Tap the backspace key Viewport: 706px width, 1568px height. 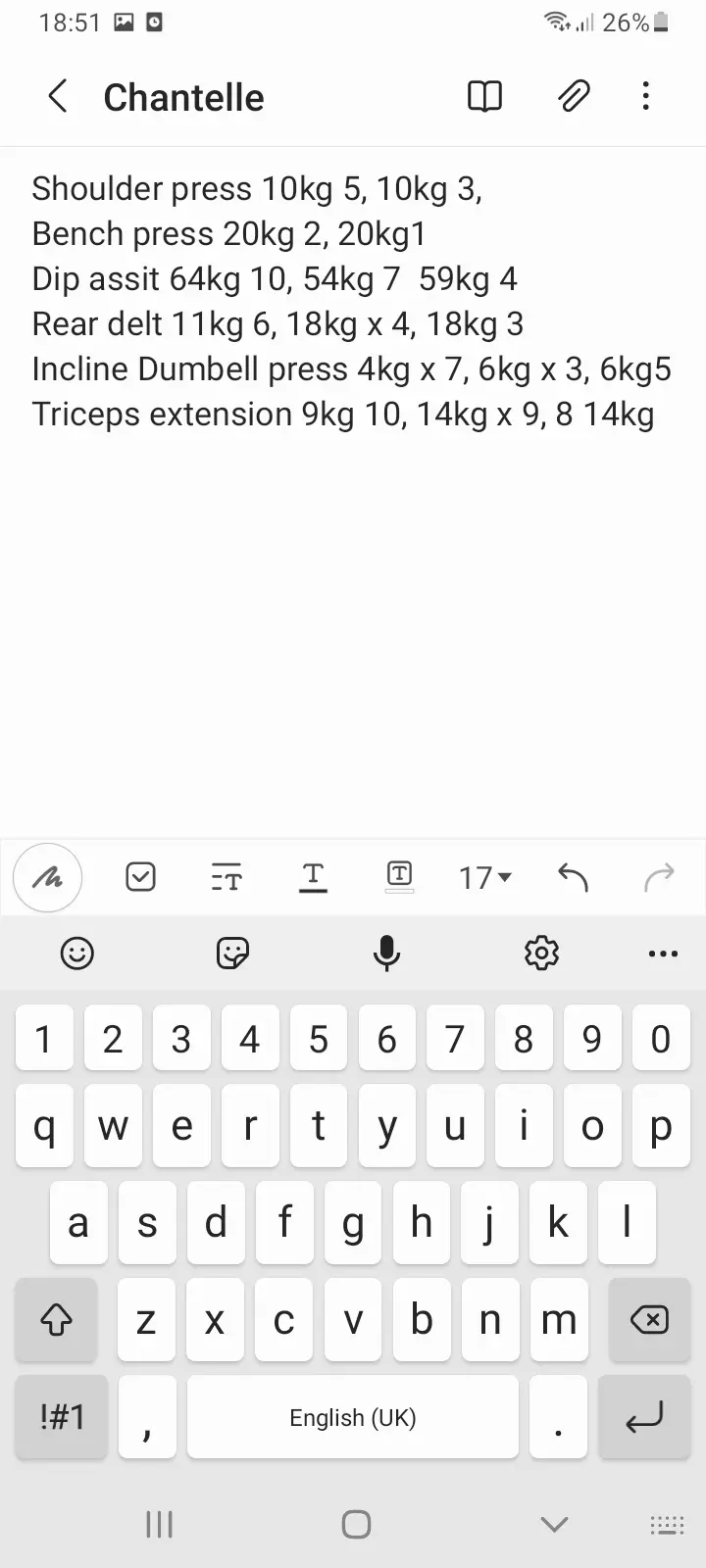pos(649,1320)
